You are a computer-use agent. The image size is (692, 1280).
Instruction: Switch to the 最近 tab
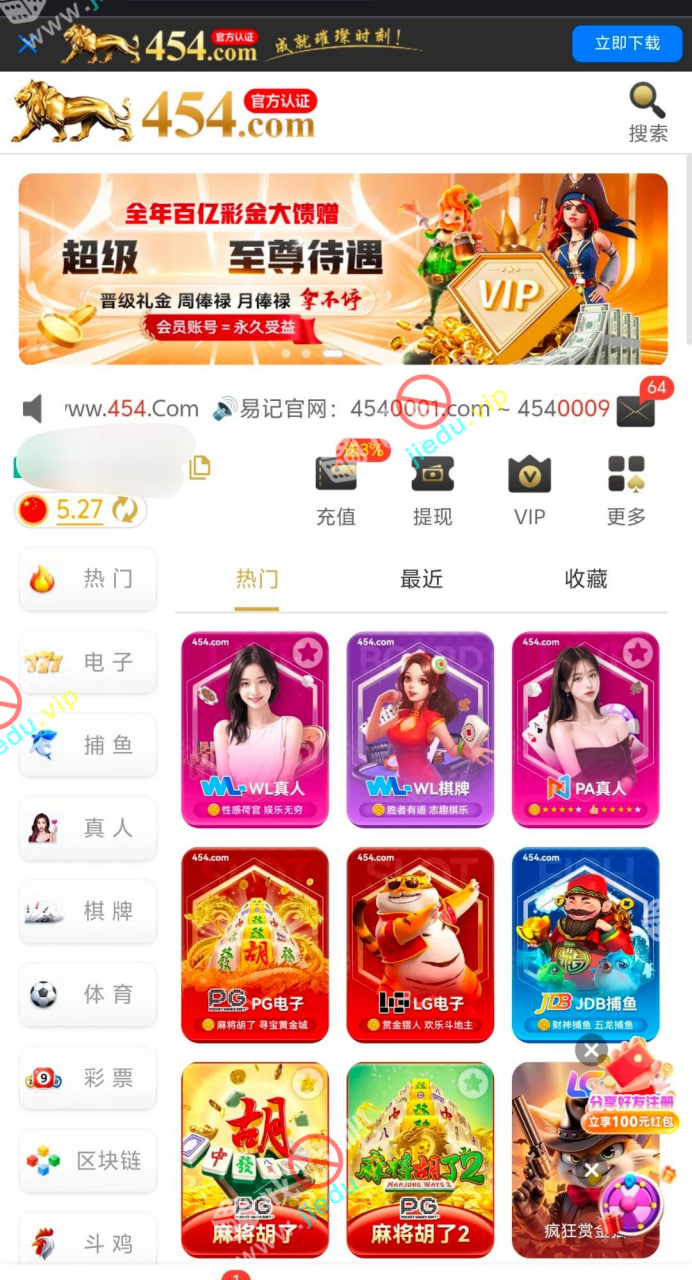tap(421, 579)
